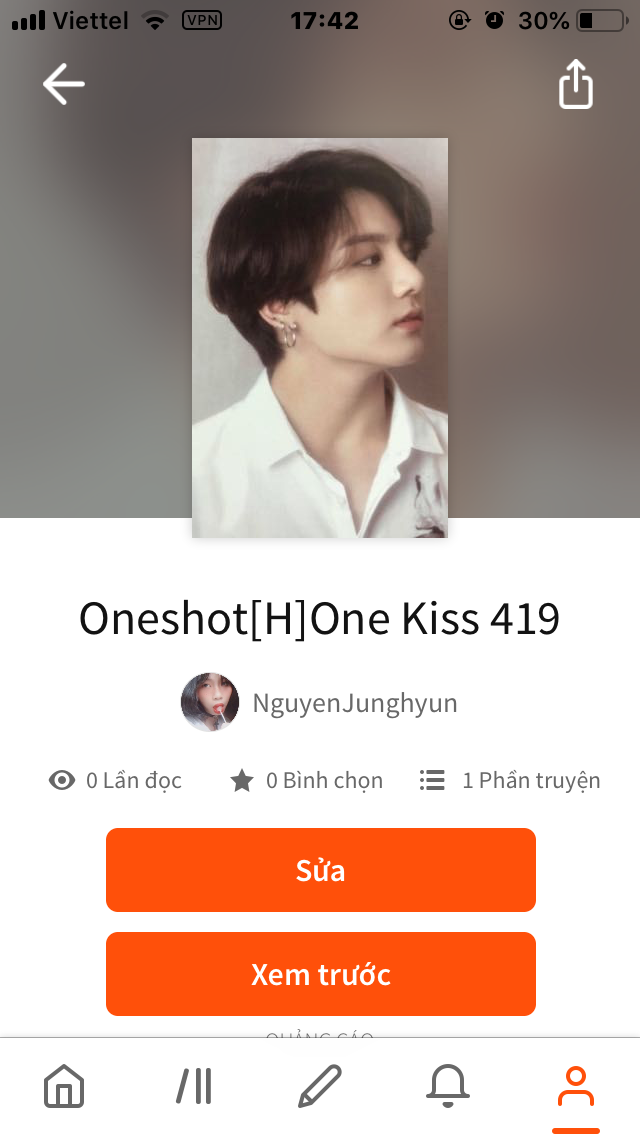Open NguyenJunghyun's author profile

354,703
